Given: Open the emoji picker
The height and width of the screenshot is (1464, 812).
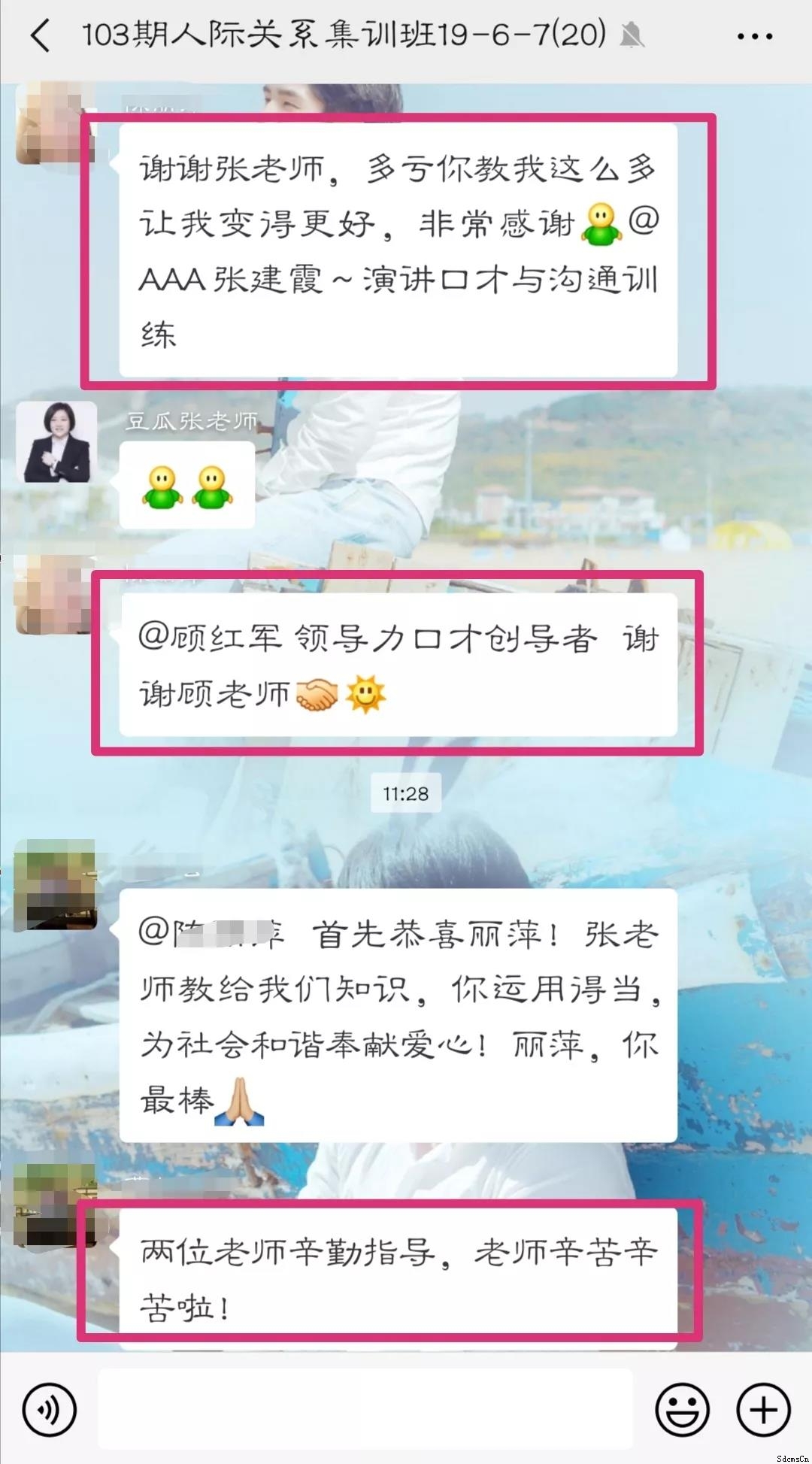Looking at the screenshot, I should [682, 1409].
